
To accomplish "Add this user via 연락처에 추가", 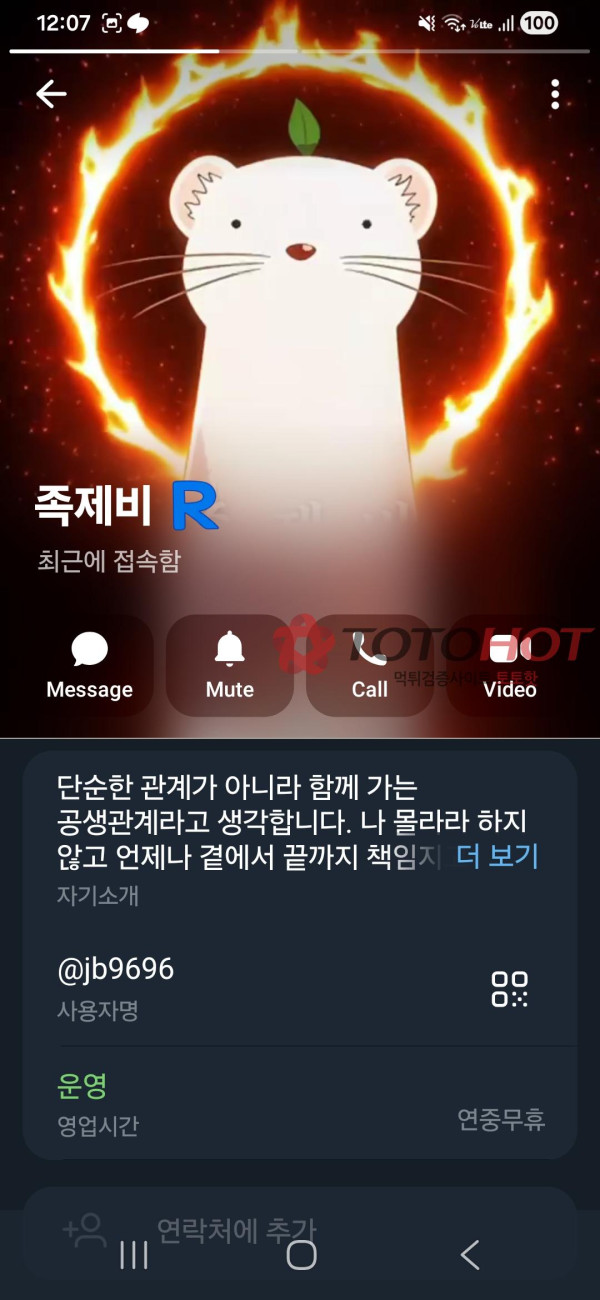I will pos(236,1230).
